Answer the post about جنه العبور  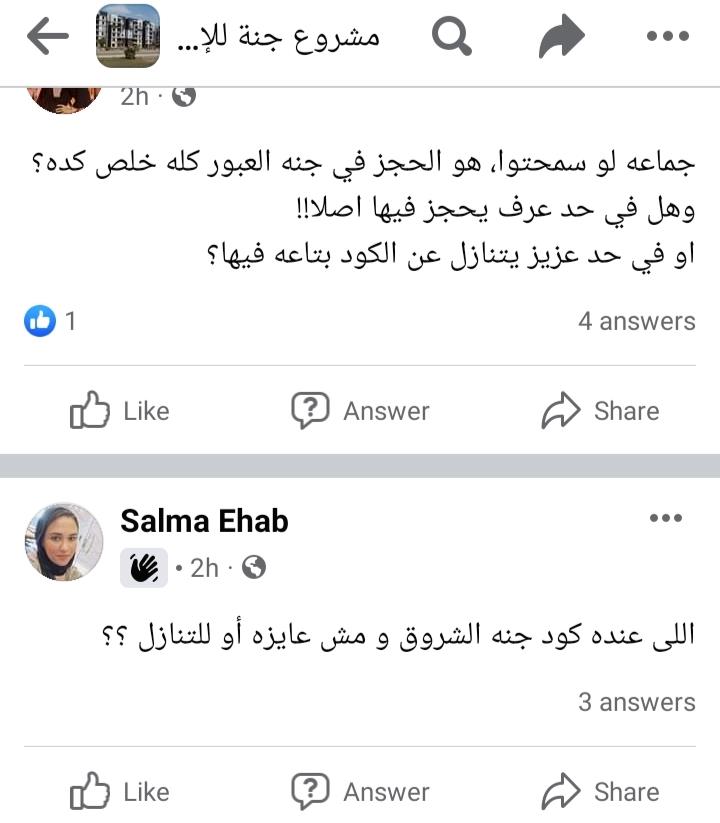tap(360, 411)
